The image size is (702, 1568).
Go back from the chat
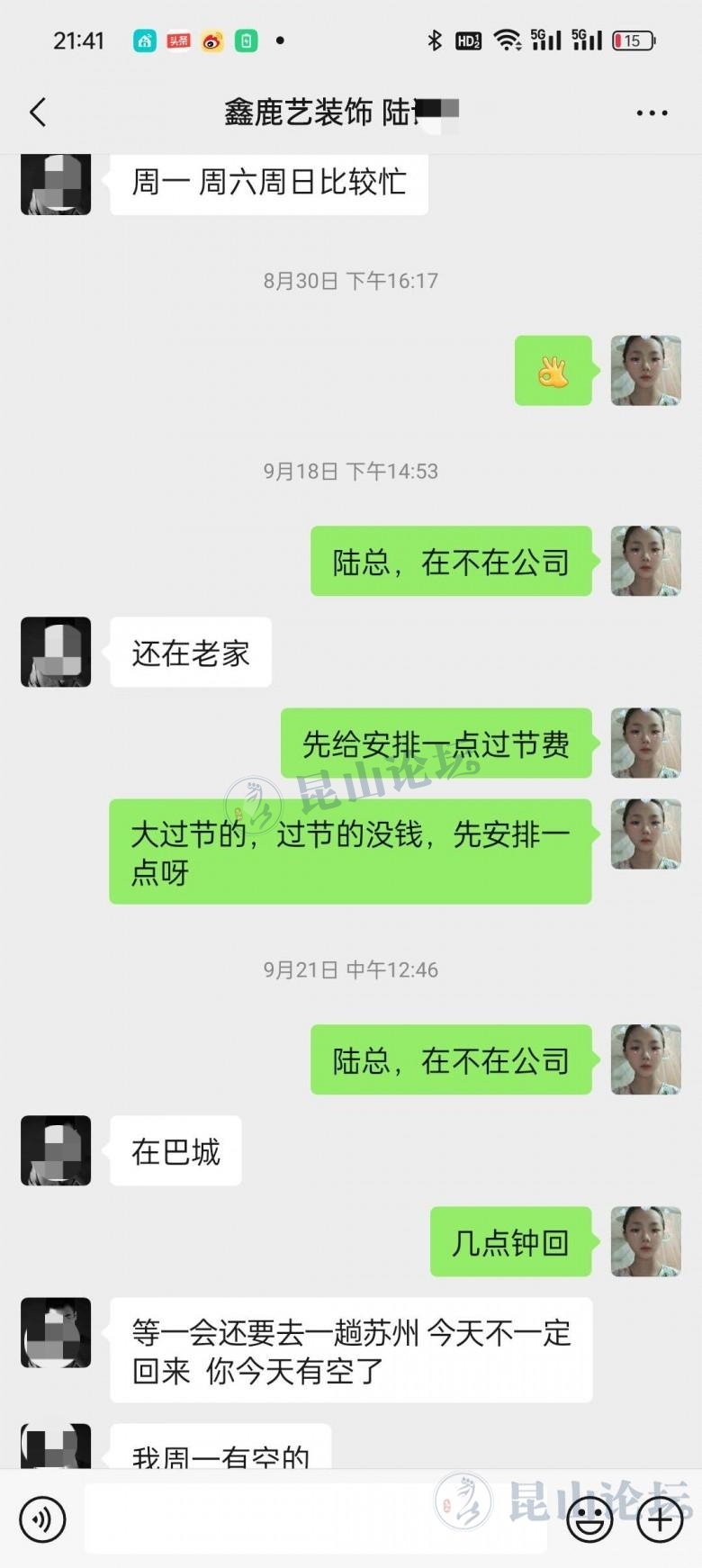38,113
